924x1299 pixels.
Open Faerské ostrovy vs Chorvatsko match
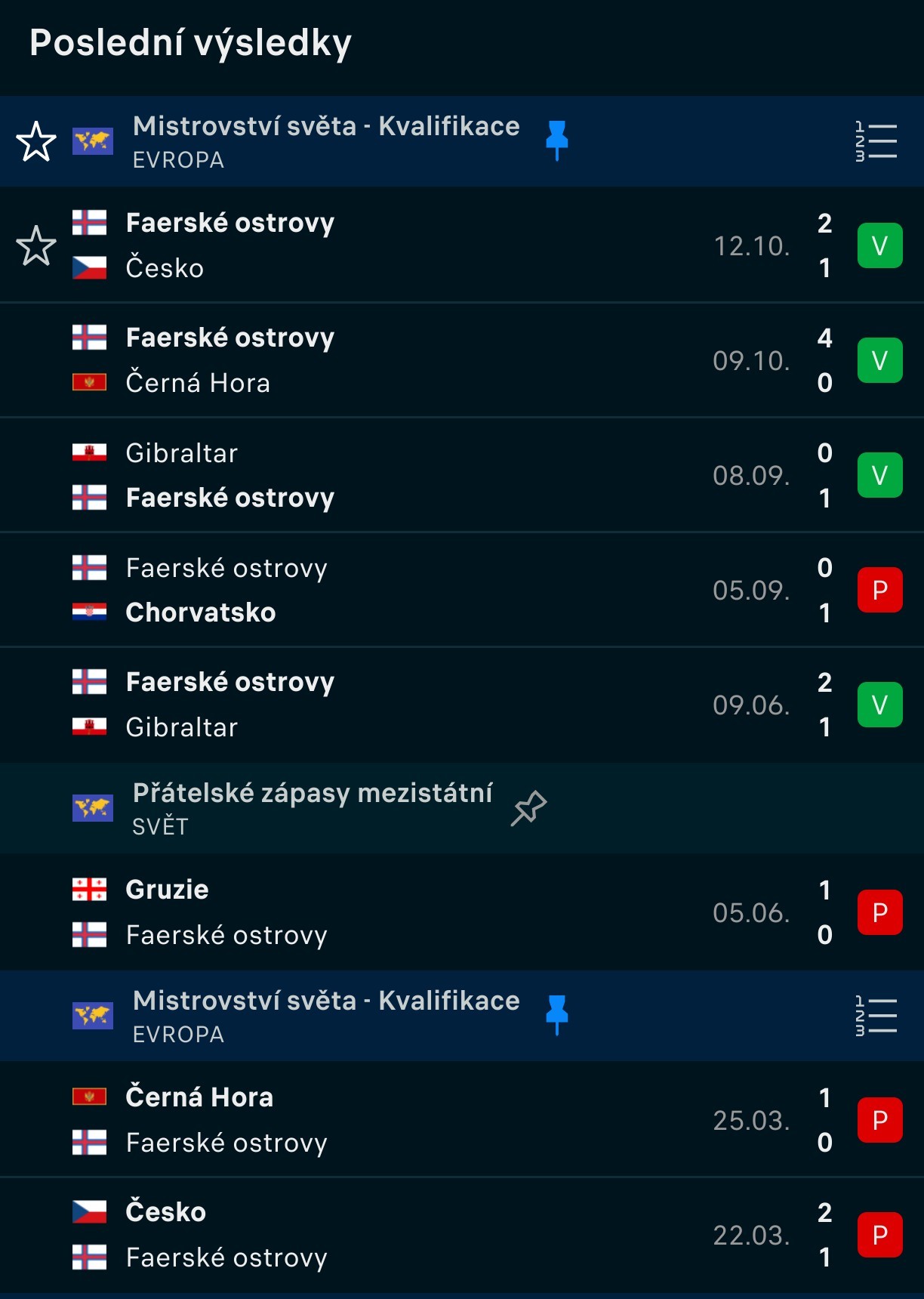coord(453,590)
